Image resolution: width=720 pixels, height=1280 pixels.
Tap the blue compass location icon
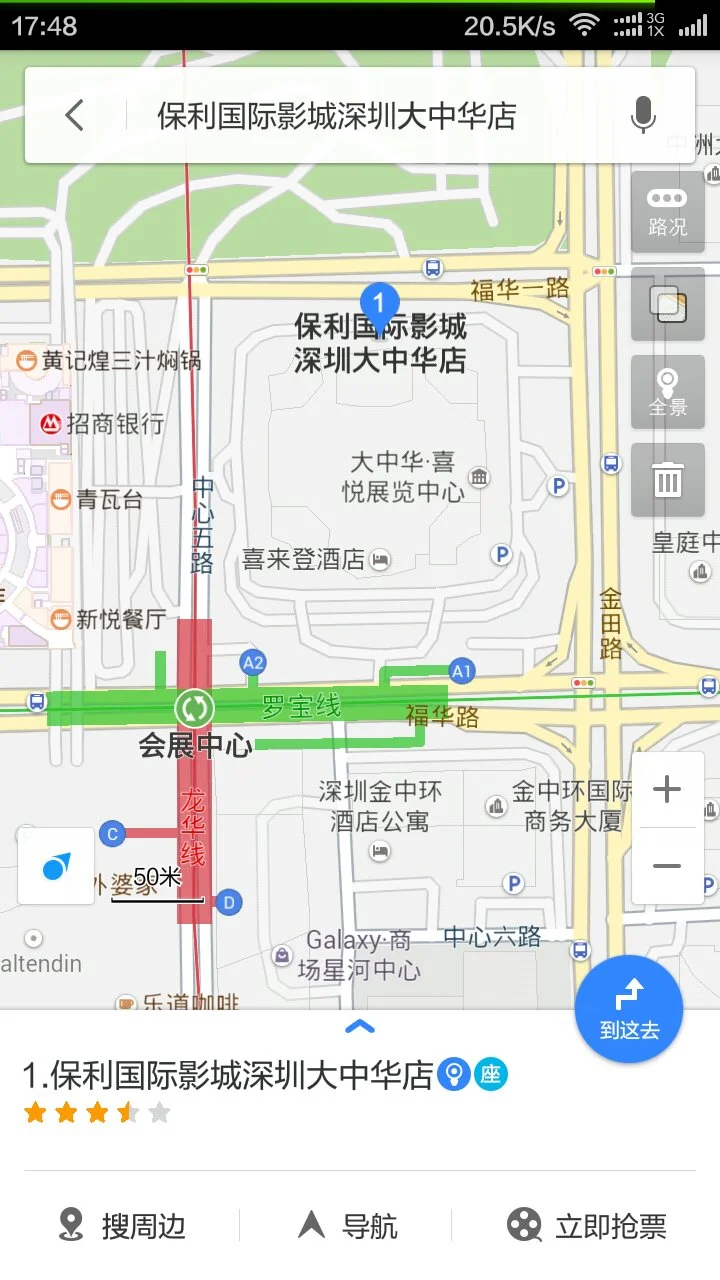pyautogui.click(x=55, y=864)
